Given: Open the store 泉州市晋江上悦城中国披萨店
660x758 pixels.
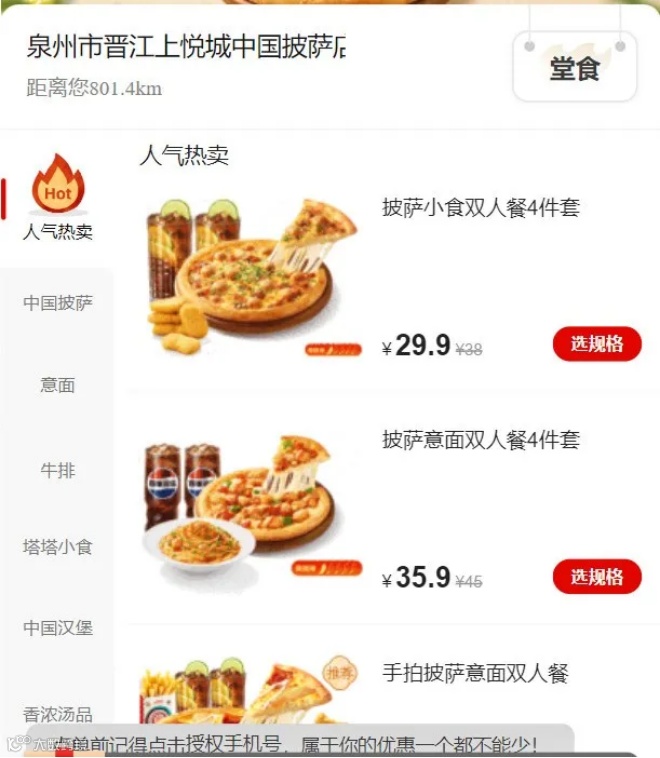Looking at the screenshot, I should click(187, 47).
